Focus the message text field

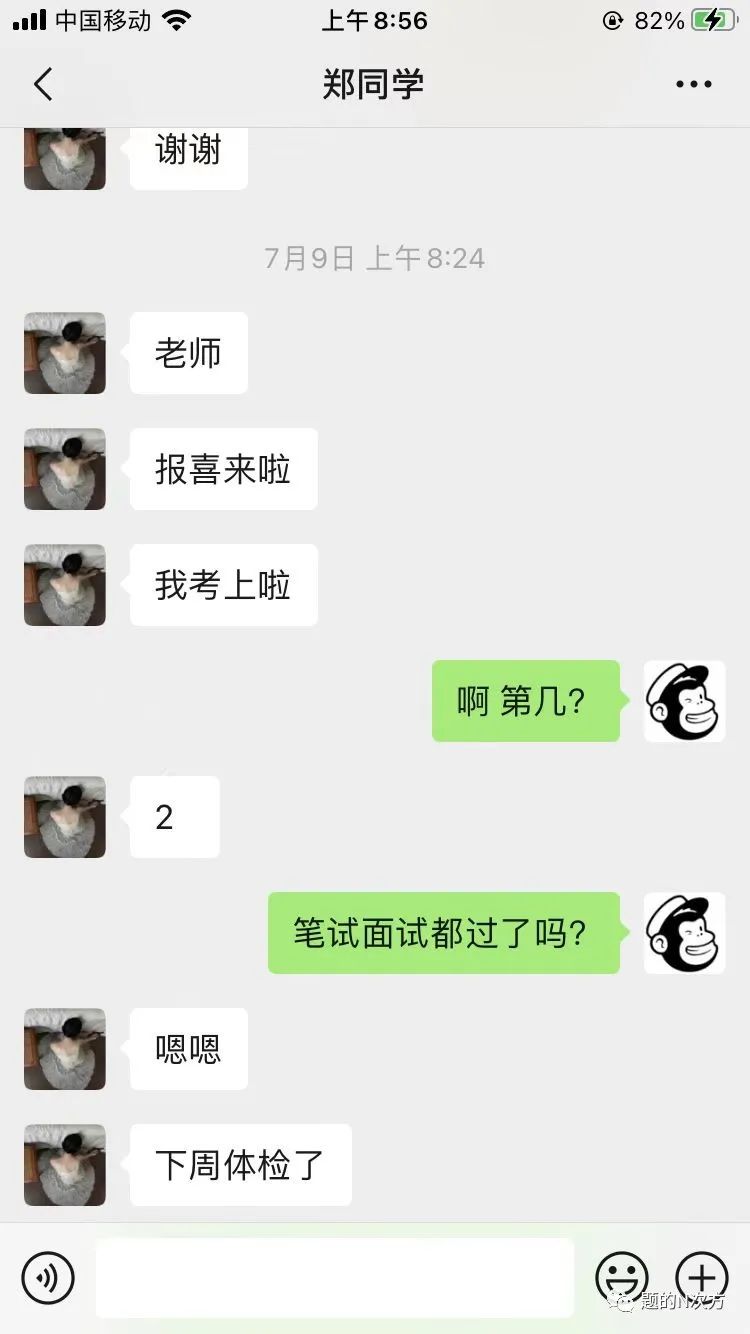coord(335,1278)
